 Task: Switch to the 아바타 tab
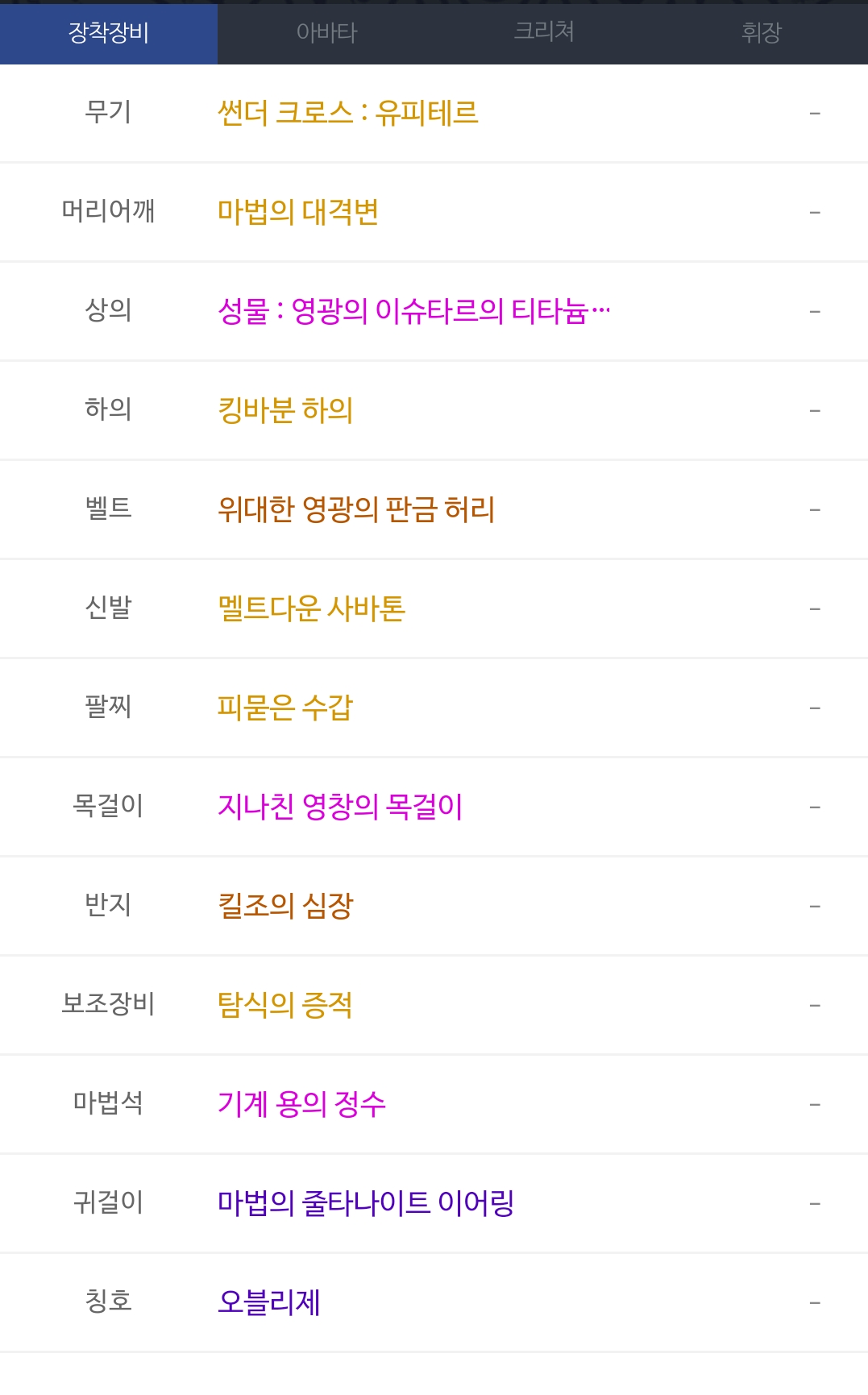(326, 32)
